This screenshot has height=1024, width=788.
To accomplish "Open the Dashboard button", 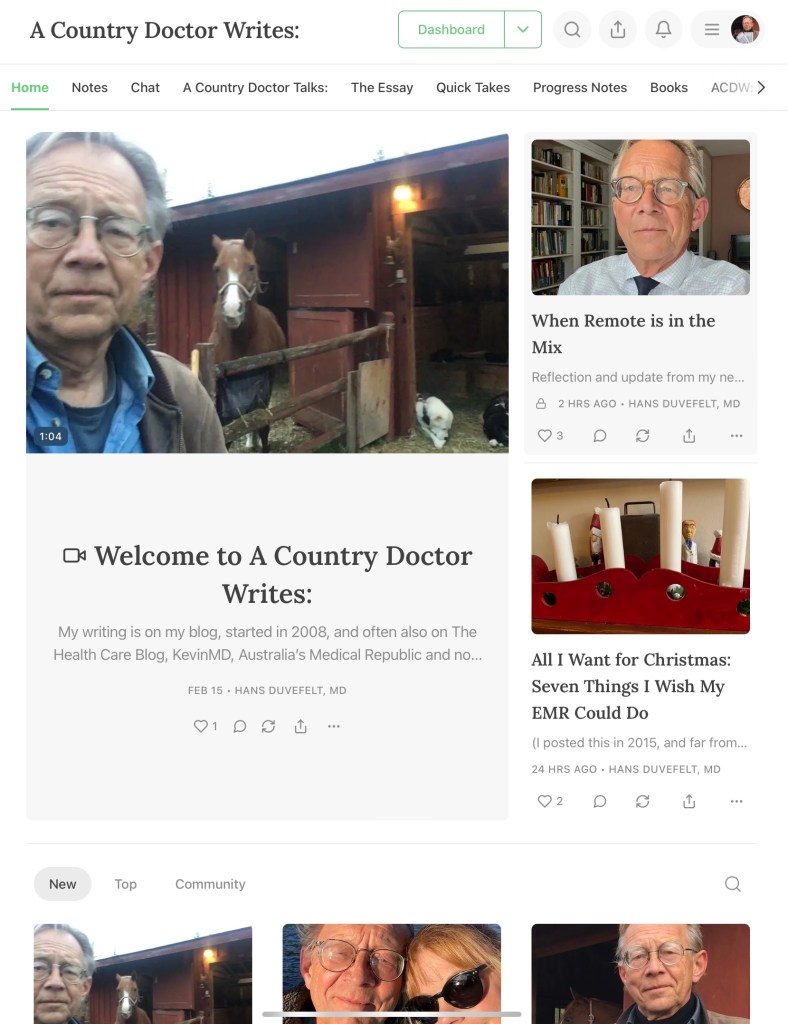I will (451, 30).
